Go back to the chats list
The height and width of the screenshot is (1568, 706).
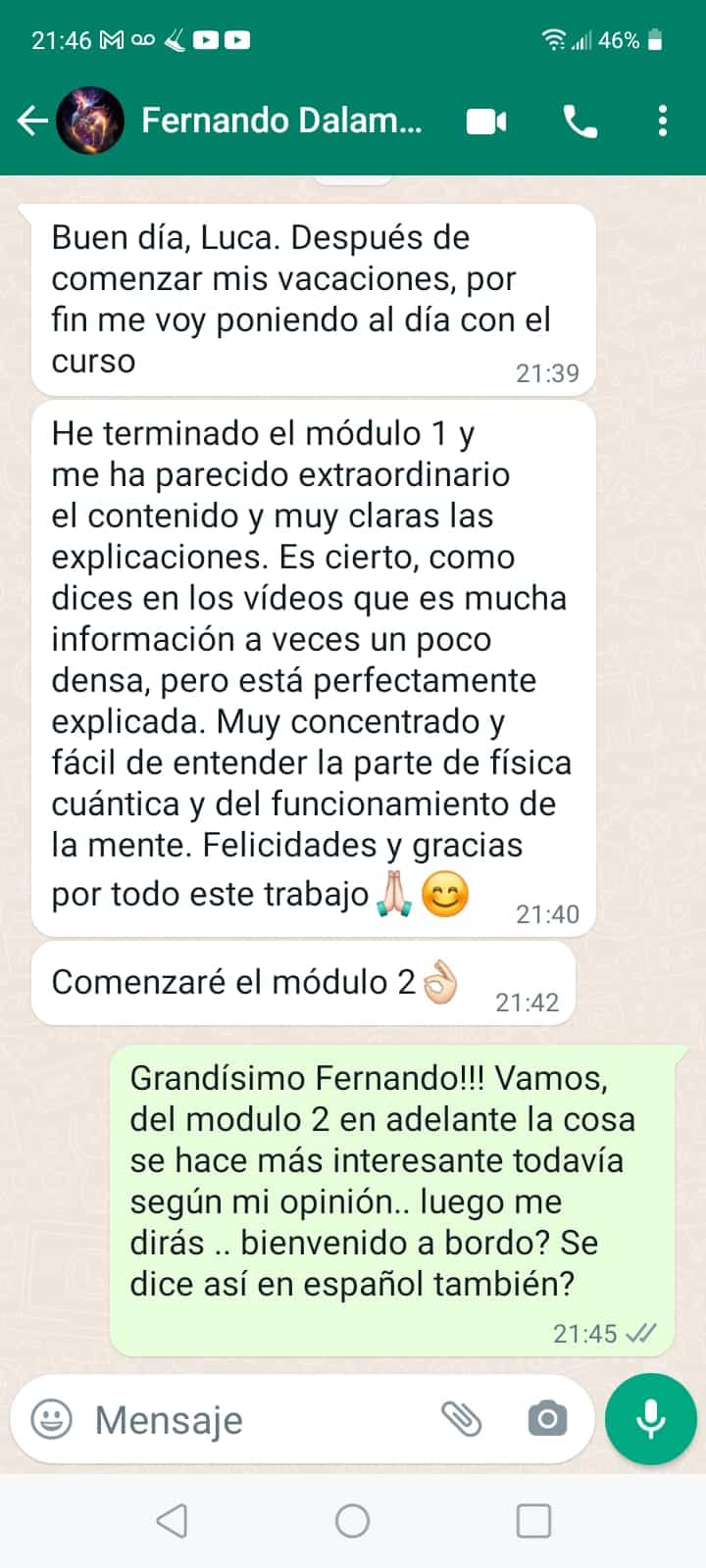coord(32,121)
